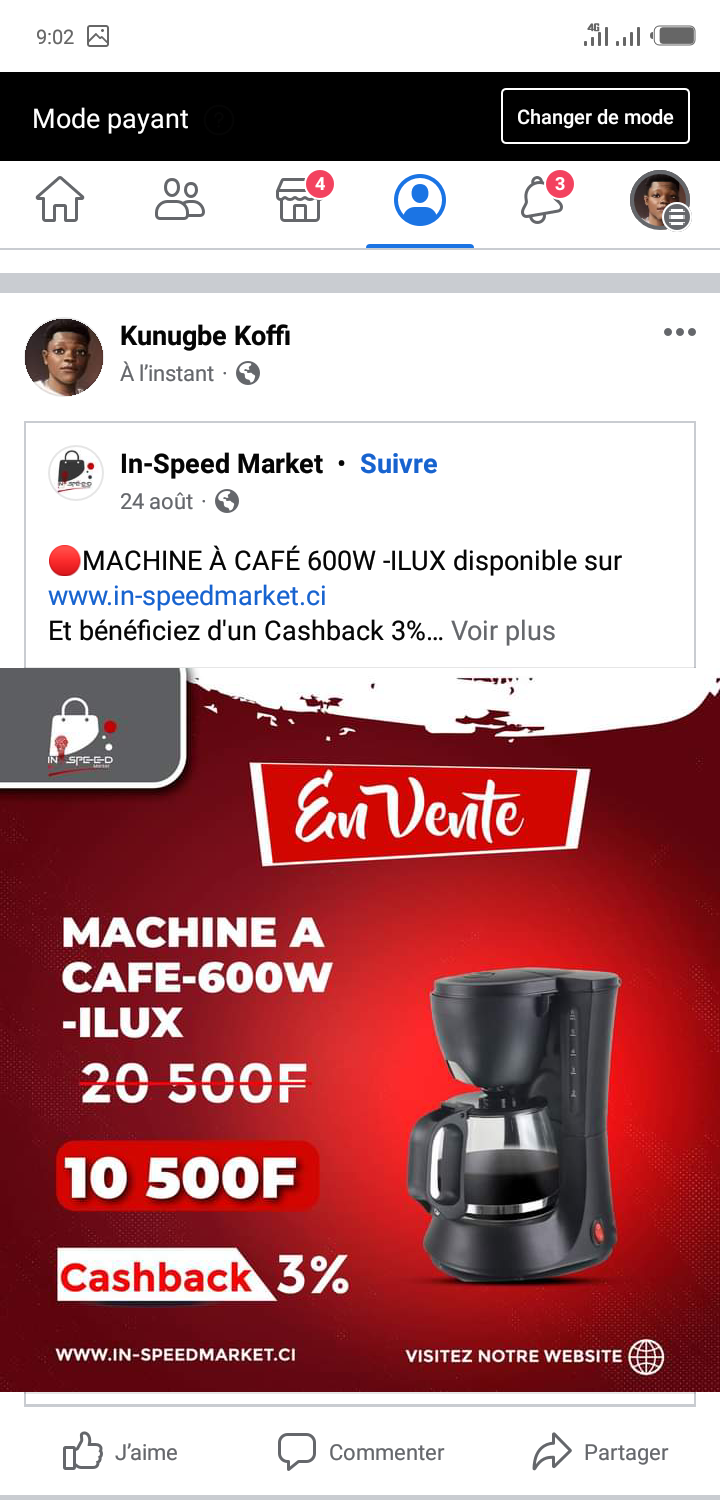Image resolution: width=720 pixels, height=1500 pixels.
Task: Open the Mode payant help icon
Action: click(x=220, y=120)
